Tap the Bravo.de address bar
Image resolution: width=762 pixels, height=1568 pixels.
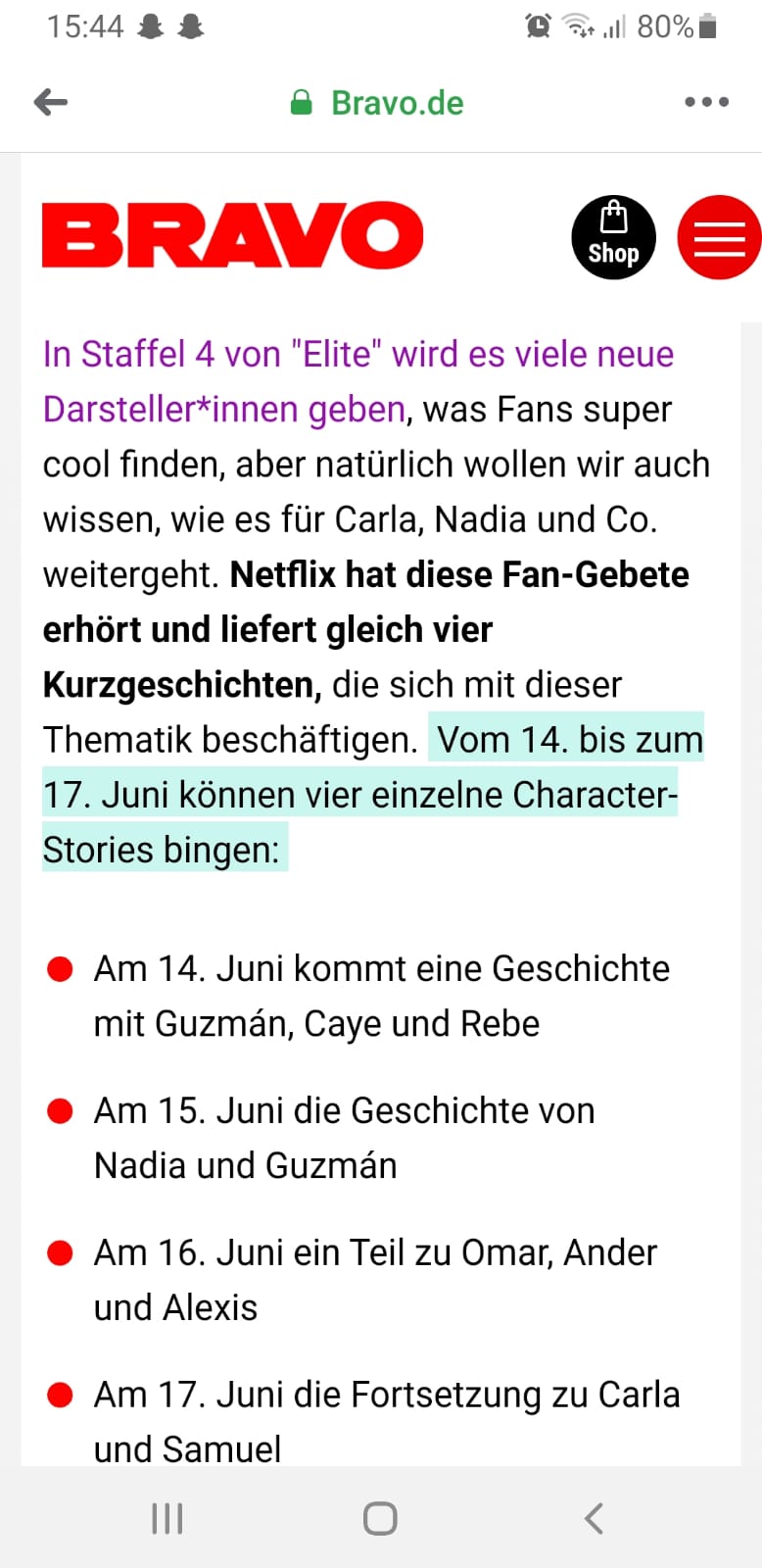click(x=378, y=103)
